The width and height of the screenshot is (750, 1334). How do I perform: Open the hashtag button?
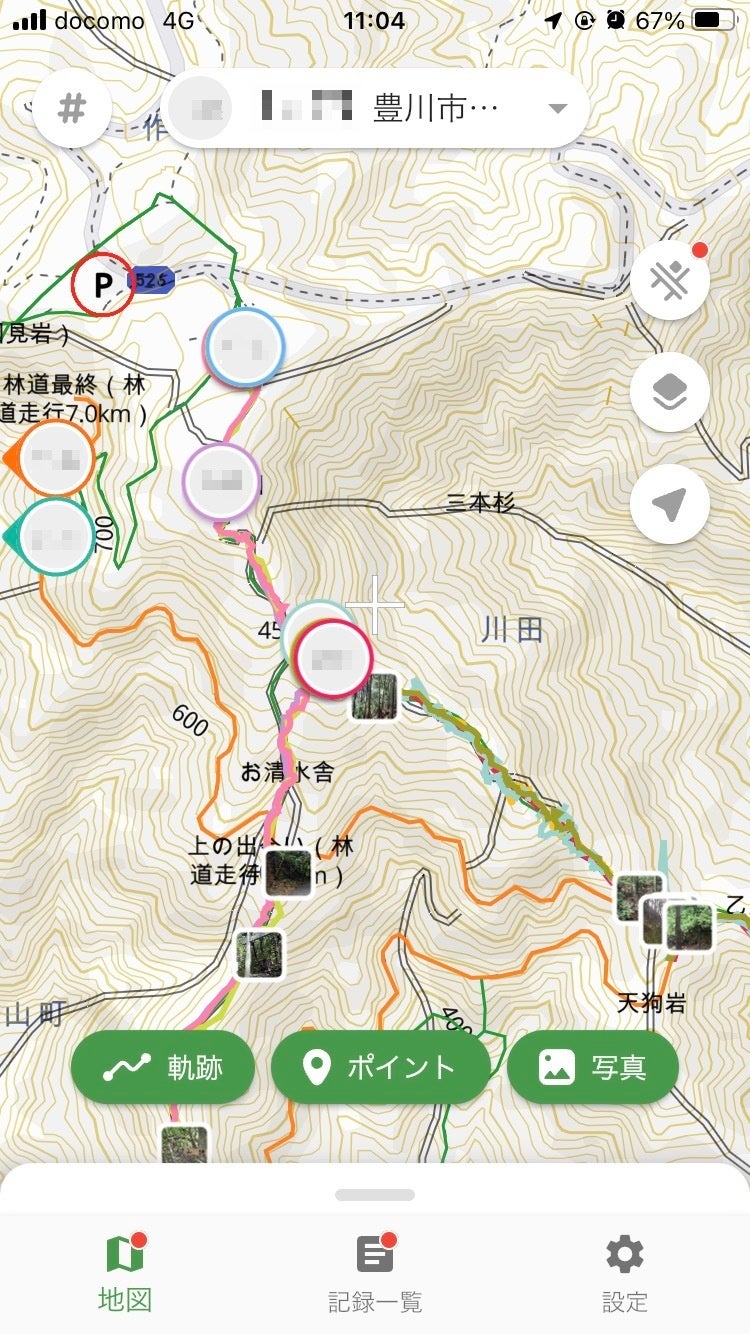tap(71, 109)
